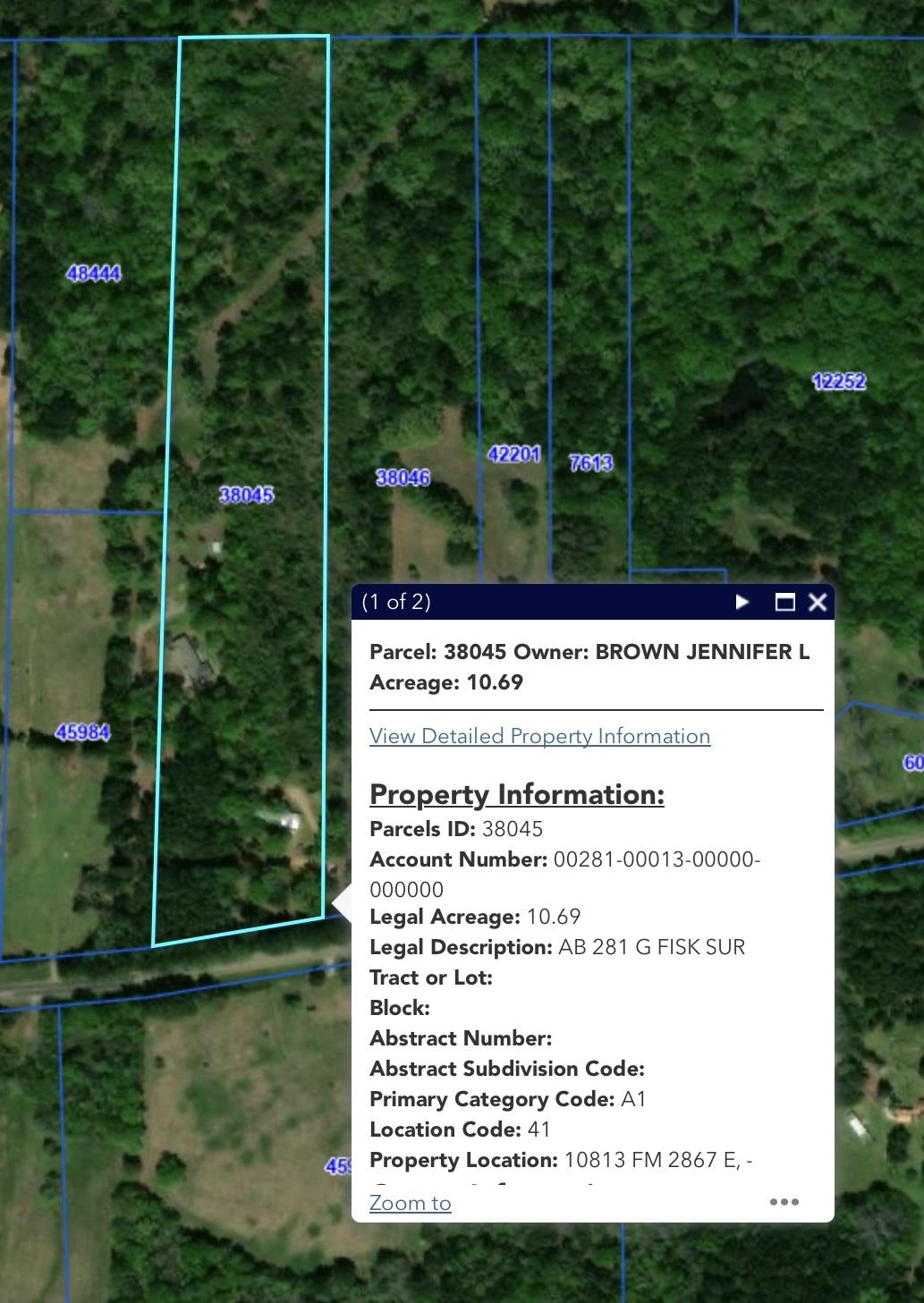This screenshot has height=1303, width=924.
Task: Select parcel 48444 on the map
Action: point(93,274)
